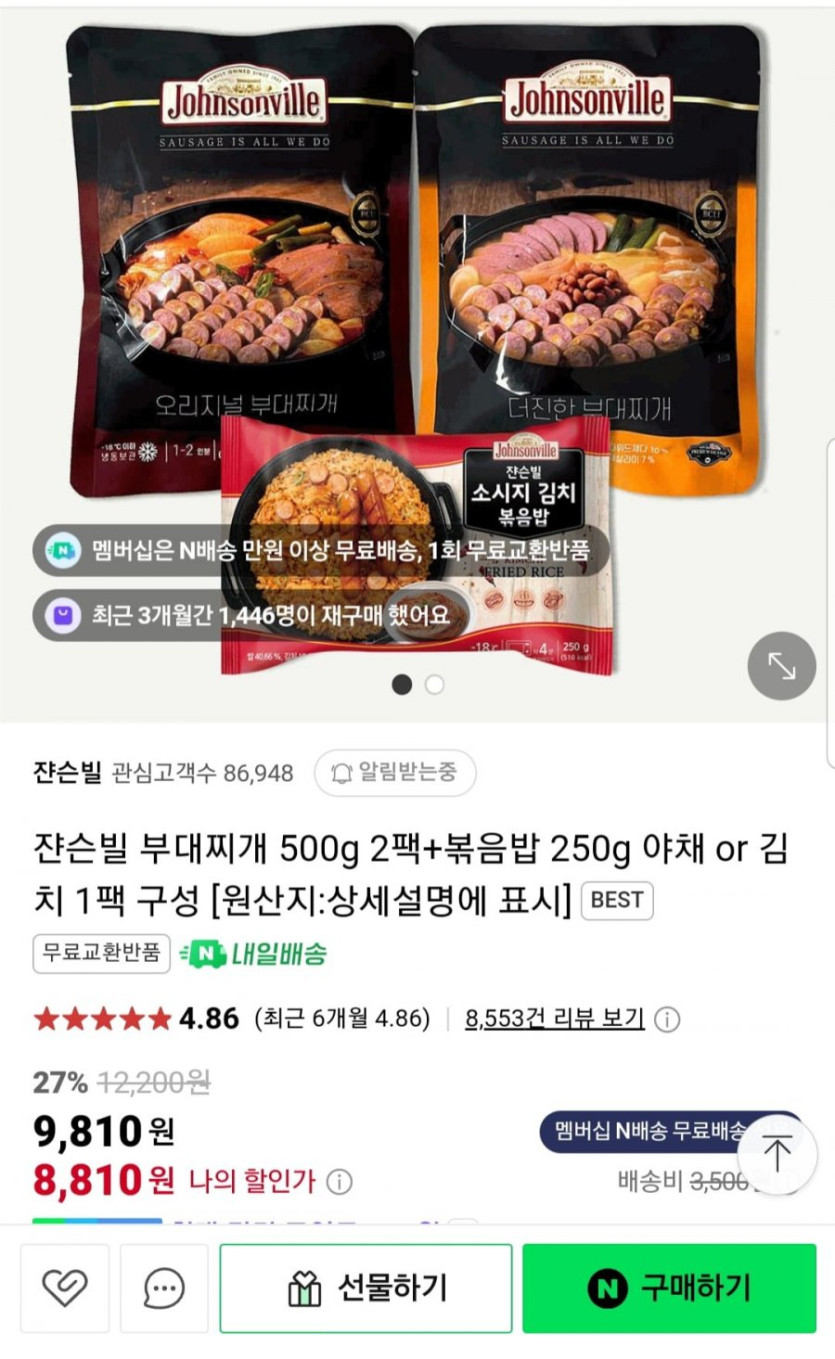Tap the info icon next to 리뷰 보기

coord(667,1020)
